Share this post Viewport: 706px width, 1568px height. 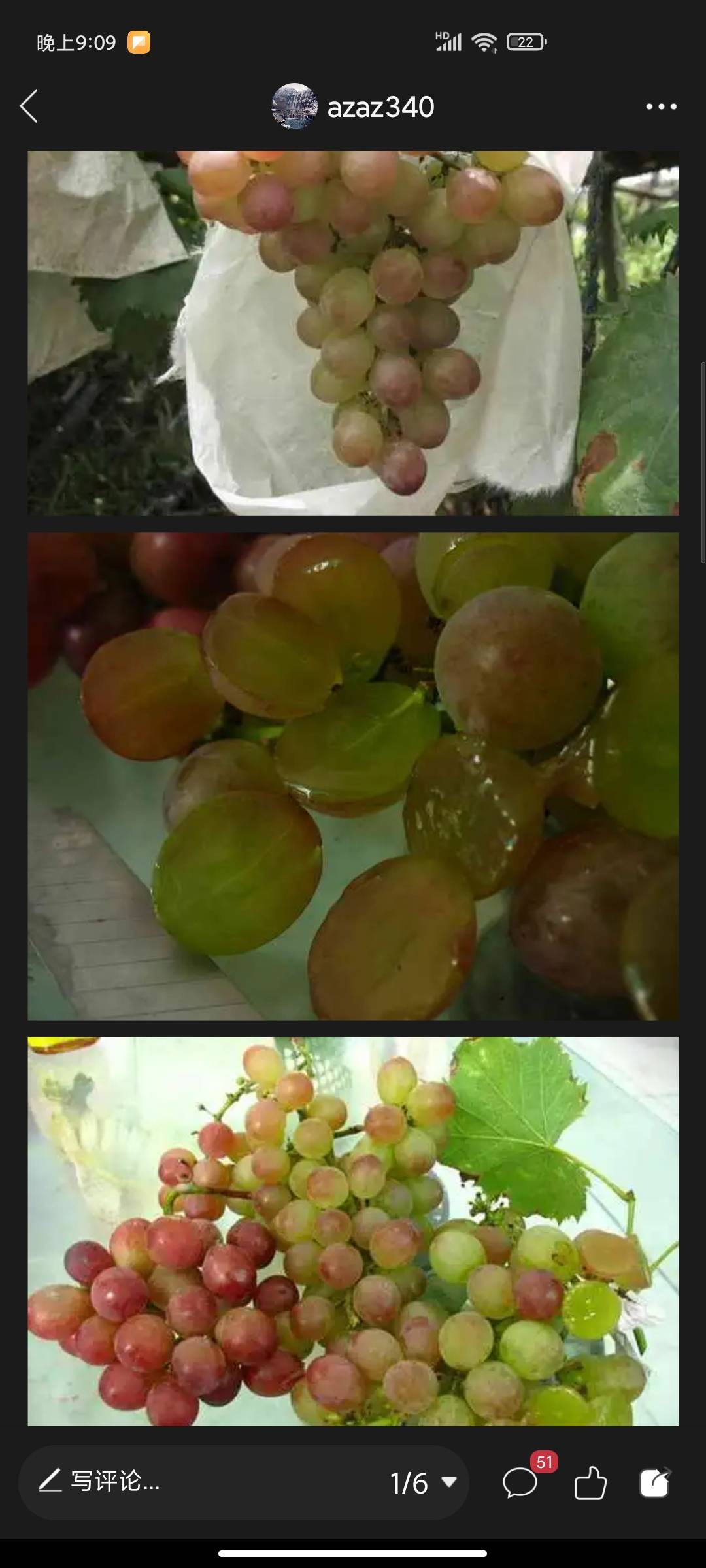tap(654, 1482)
